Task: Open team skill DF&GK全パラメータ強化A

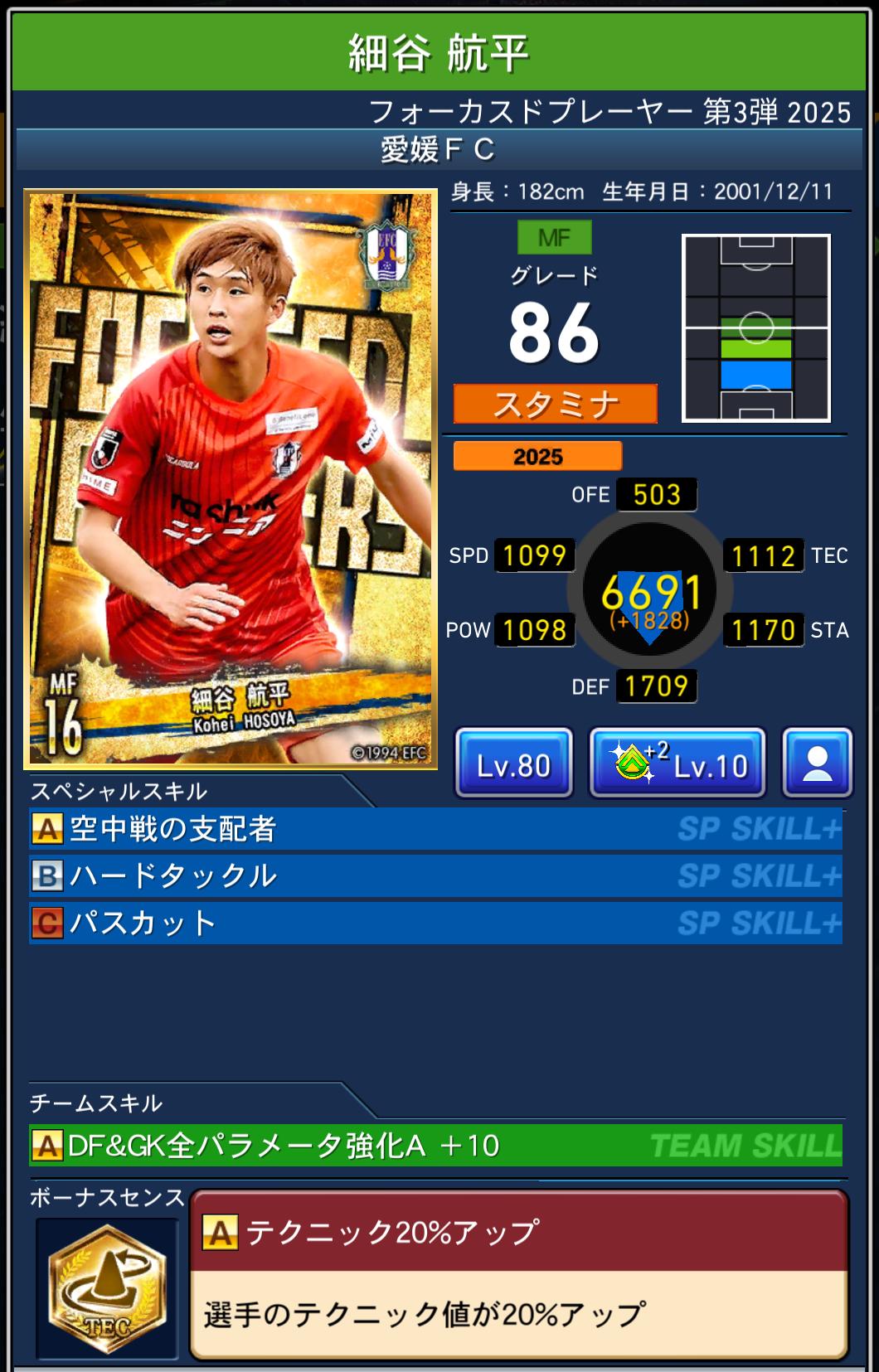Action: point(435,1145)
